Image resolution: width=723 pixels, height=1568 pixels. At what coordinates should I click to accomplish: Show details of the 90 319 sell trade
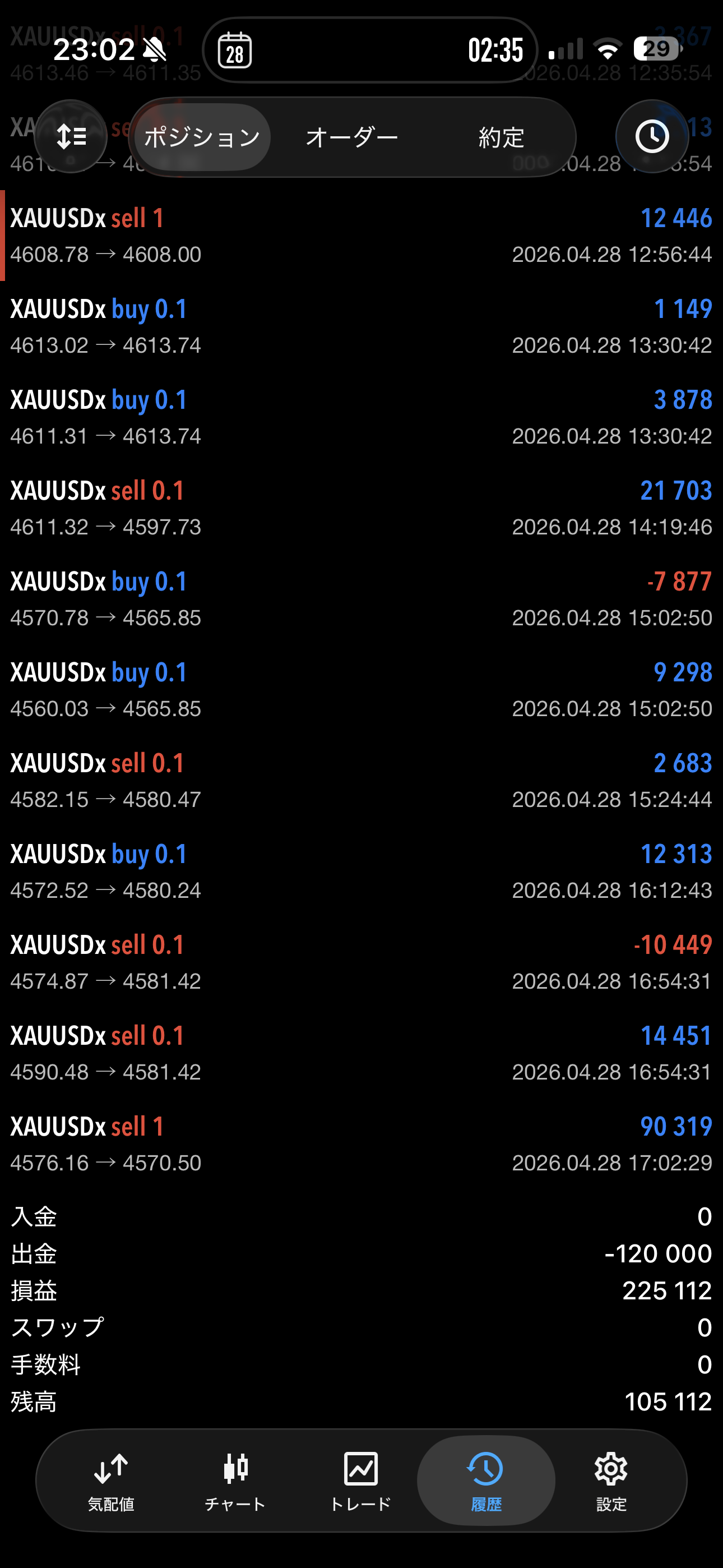(x=361, y=1143)
